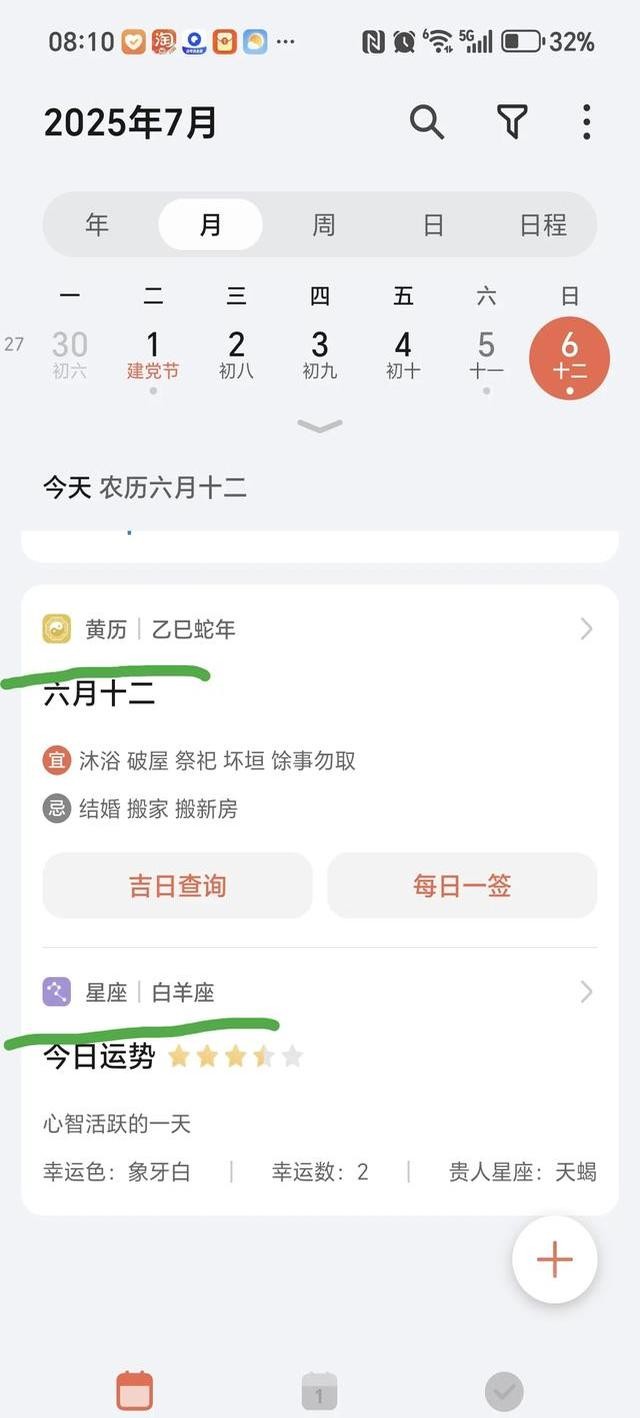Select the check-mark tab in bottom bar
This screenshot has height=1418, width=640.
(504, 1392)
